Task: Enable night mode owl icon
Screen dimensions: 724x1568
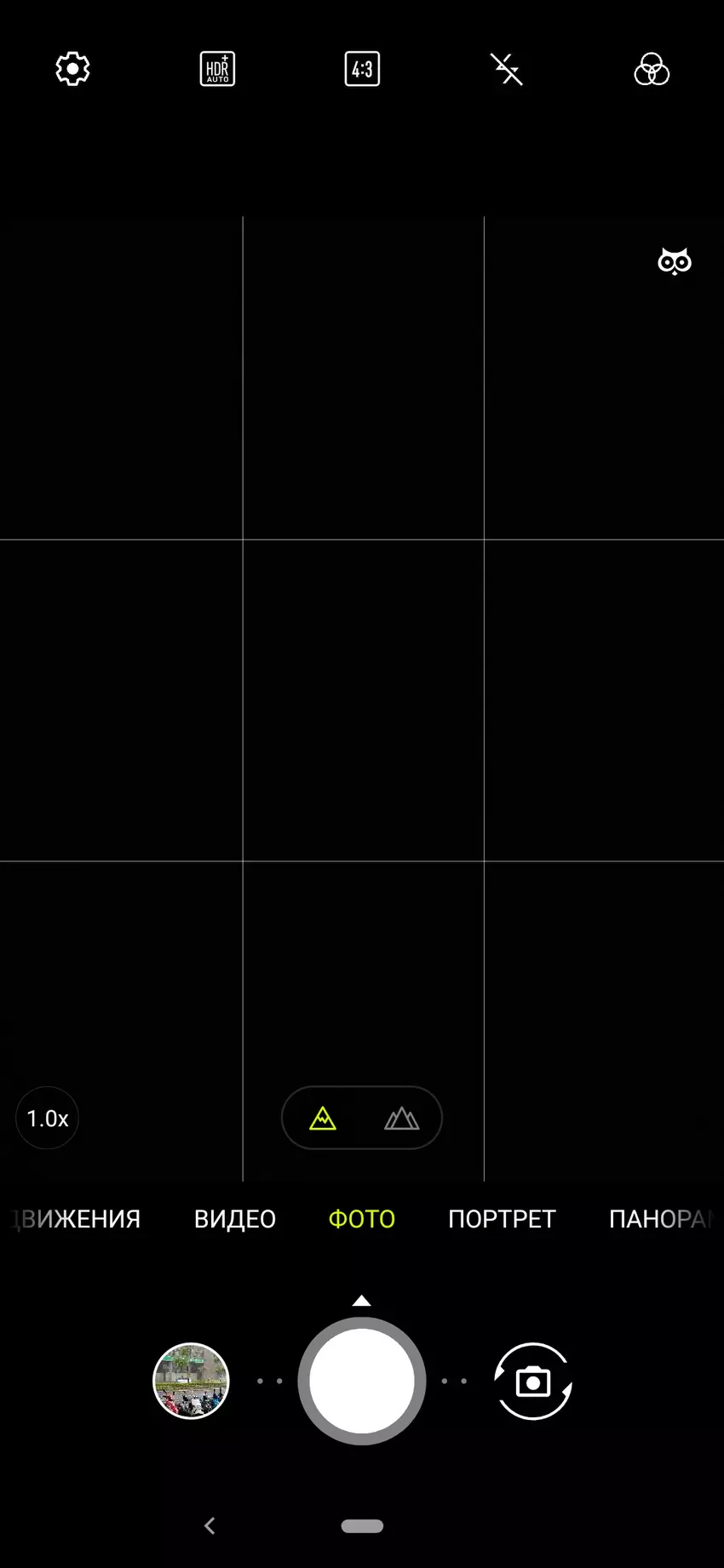Action: click(675, 261)
